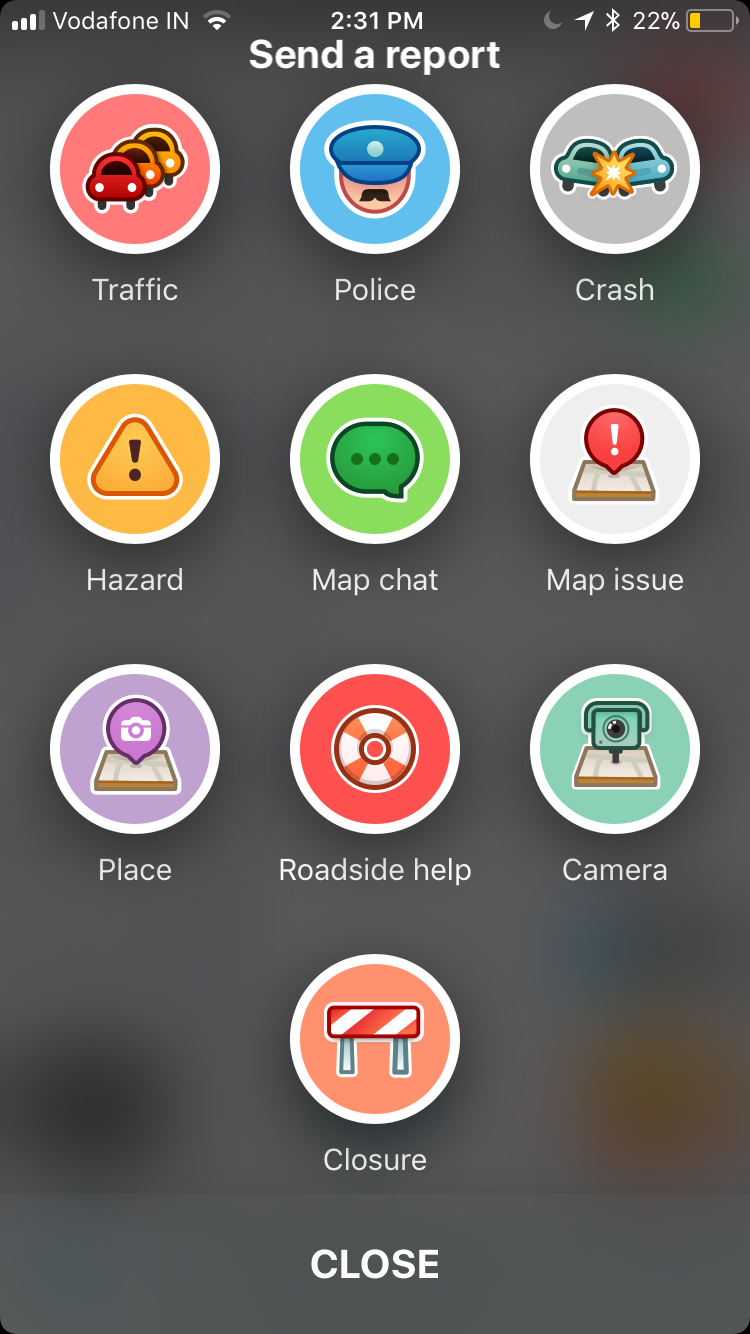Add a Place photo report
The width and height of the screenshot is (750, 1334).
coord(135,750)
